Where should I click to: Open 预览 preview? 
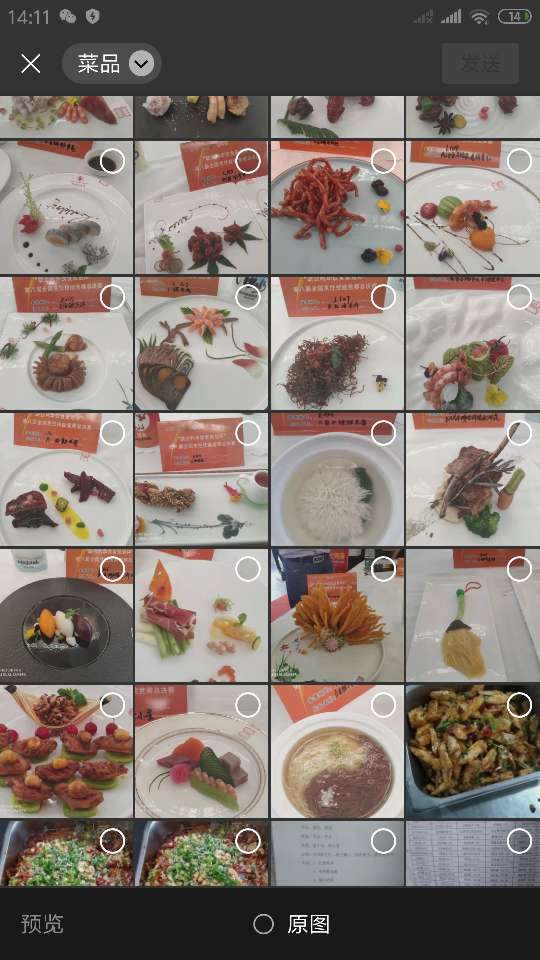click(42, 924)
